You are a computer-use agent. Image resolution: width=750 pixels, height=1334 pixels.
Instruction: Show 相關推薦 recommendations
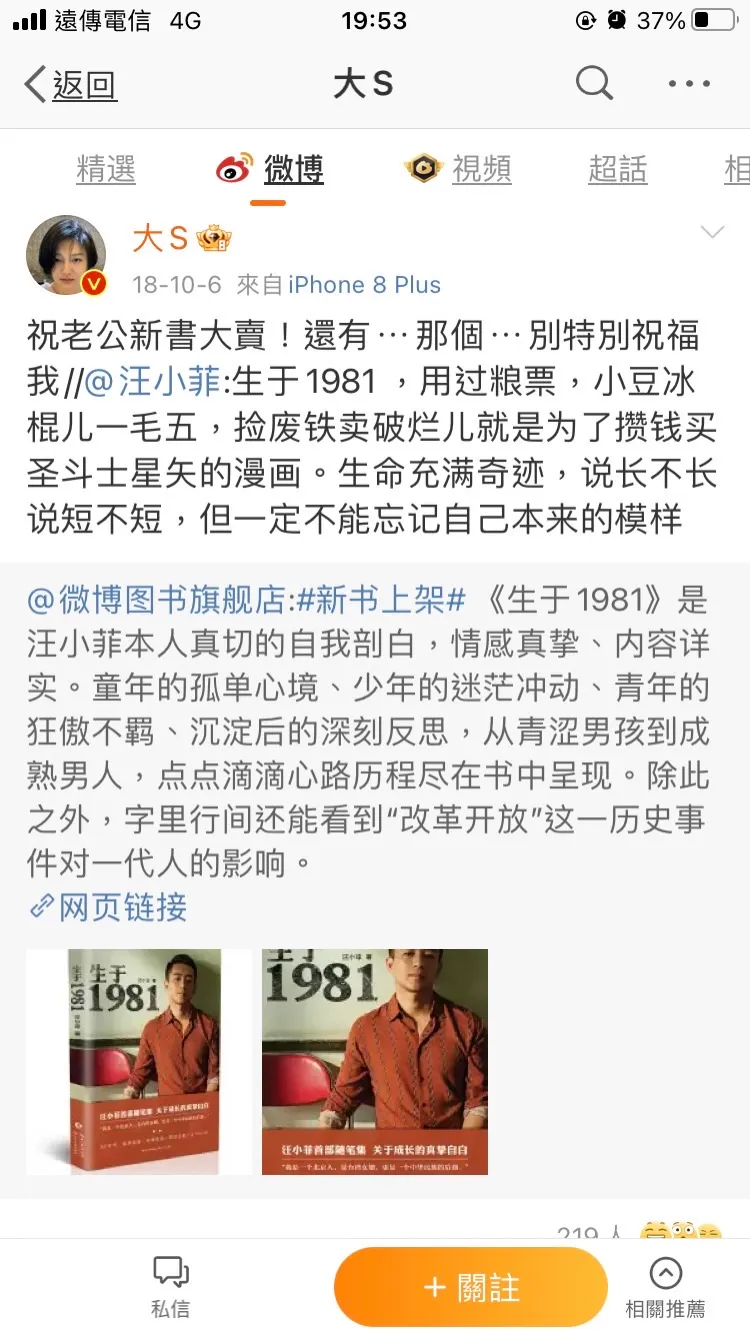[665, 1287]
